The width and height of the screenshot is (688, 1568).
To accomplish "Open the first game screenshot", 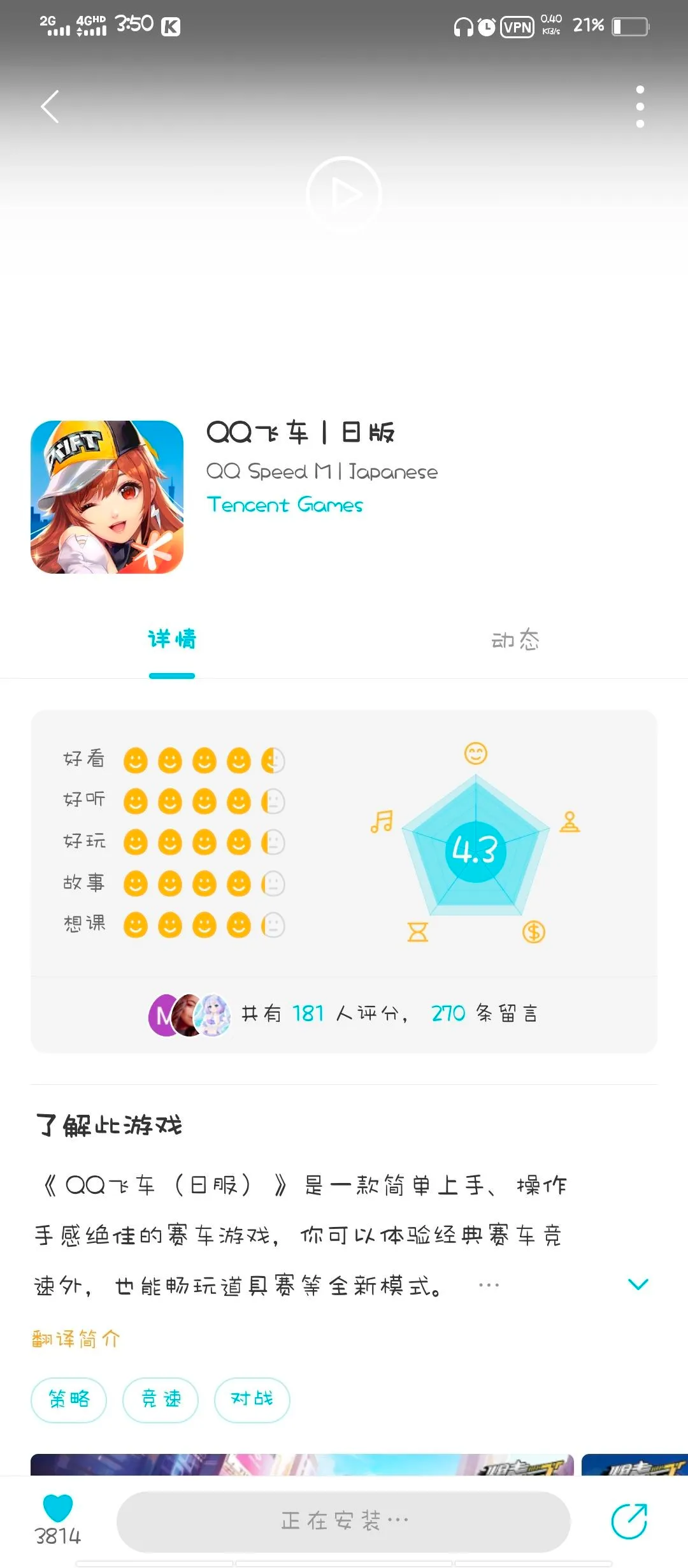I will (x=302, y=1465).
